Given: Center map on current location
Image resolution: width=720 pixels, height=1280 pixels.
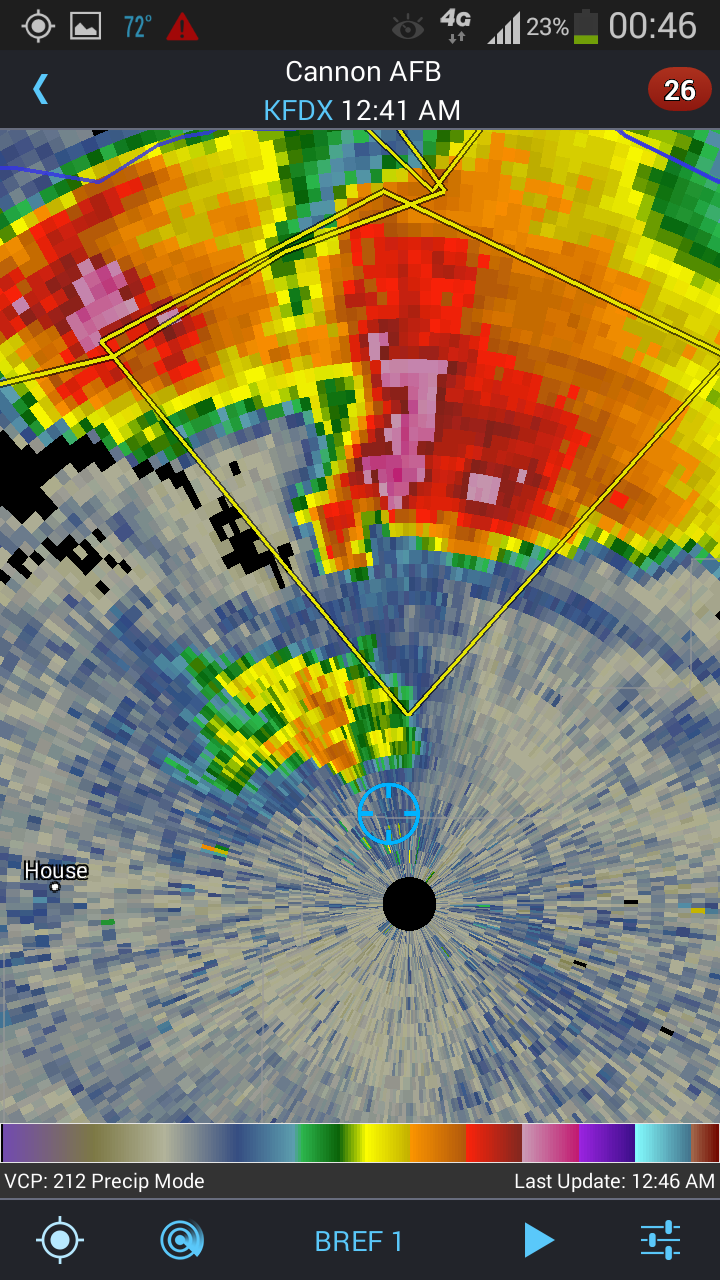Looking at the screenshot, I should (60, 1241).
